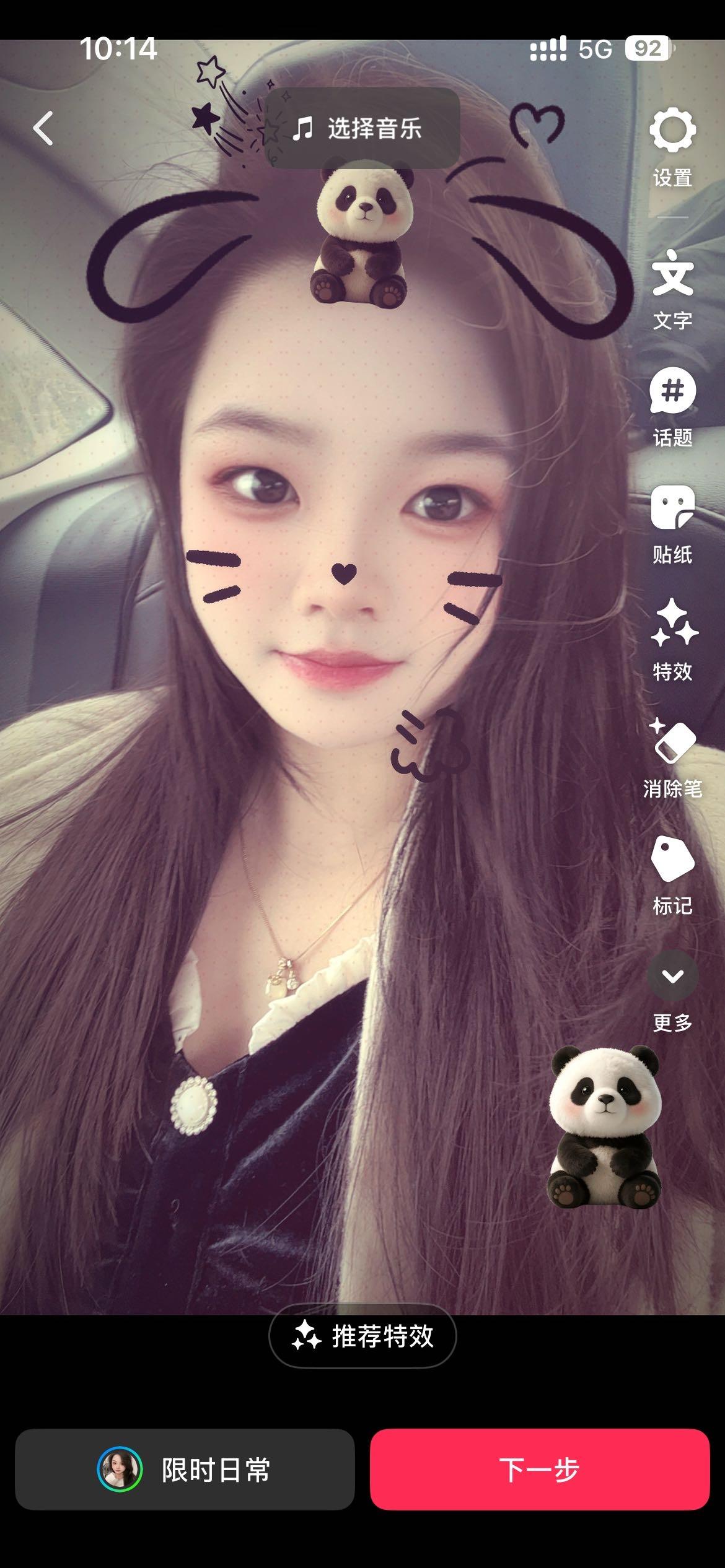This screenshot has height=1568, width=725.
Task: Add text with 文字 tool
Action: (672, 289)
